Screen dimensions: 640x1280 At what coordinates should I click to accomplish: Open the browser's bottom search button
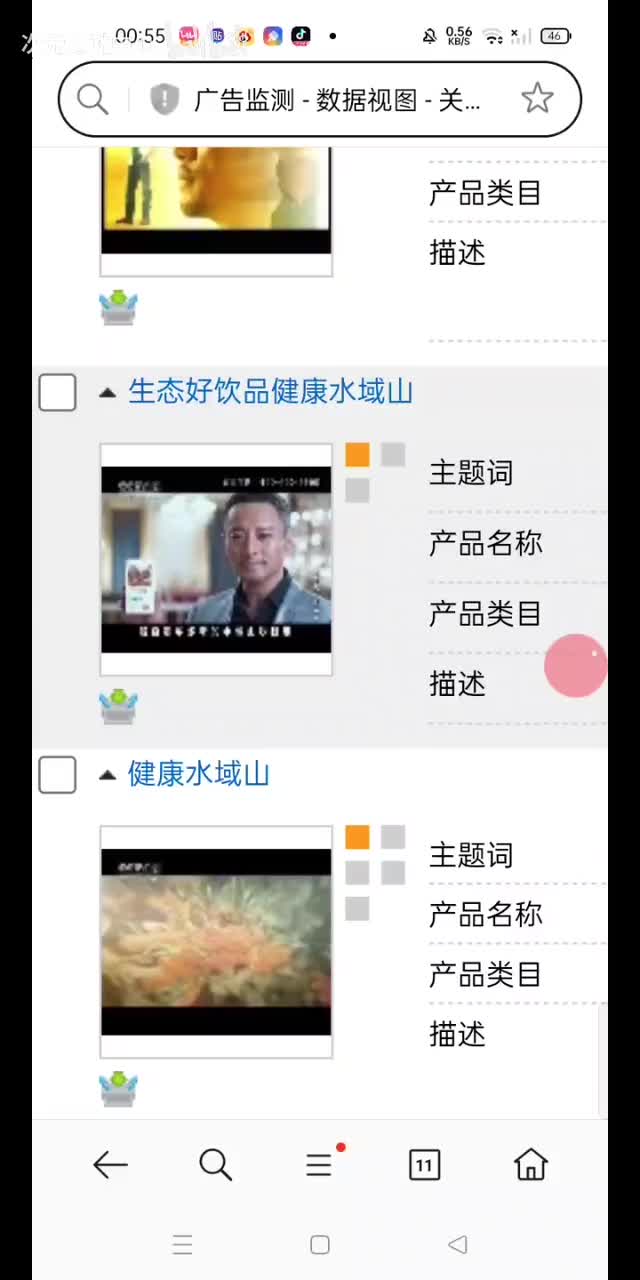pyautogui.click(x=215, y=1164)
